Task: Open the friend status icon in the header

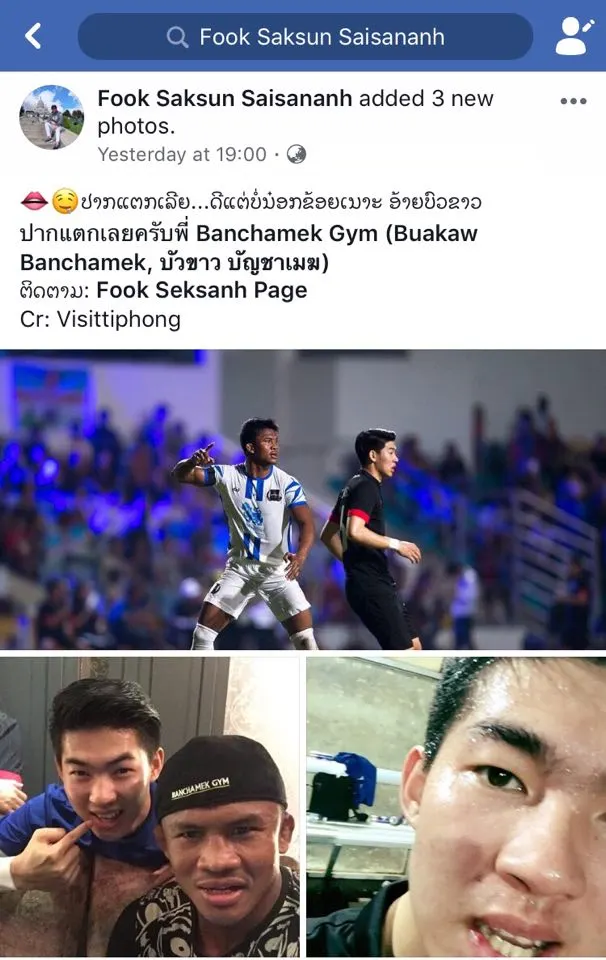Action: point(574,37)
